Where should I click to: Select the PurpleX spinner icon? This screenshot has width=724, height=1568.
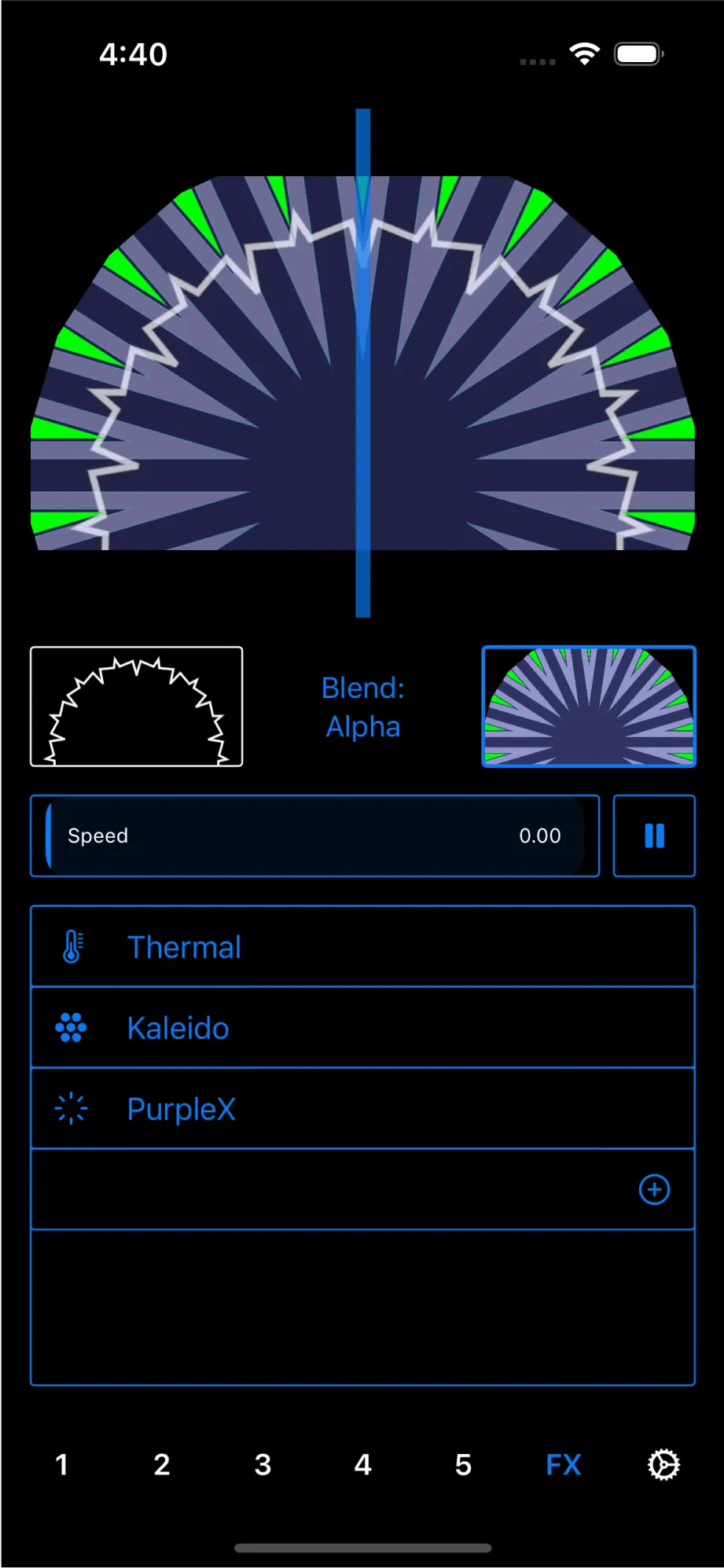point(72,1107)
